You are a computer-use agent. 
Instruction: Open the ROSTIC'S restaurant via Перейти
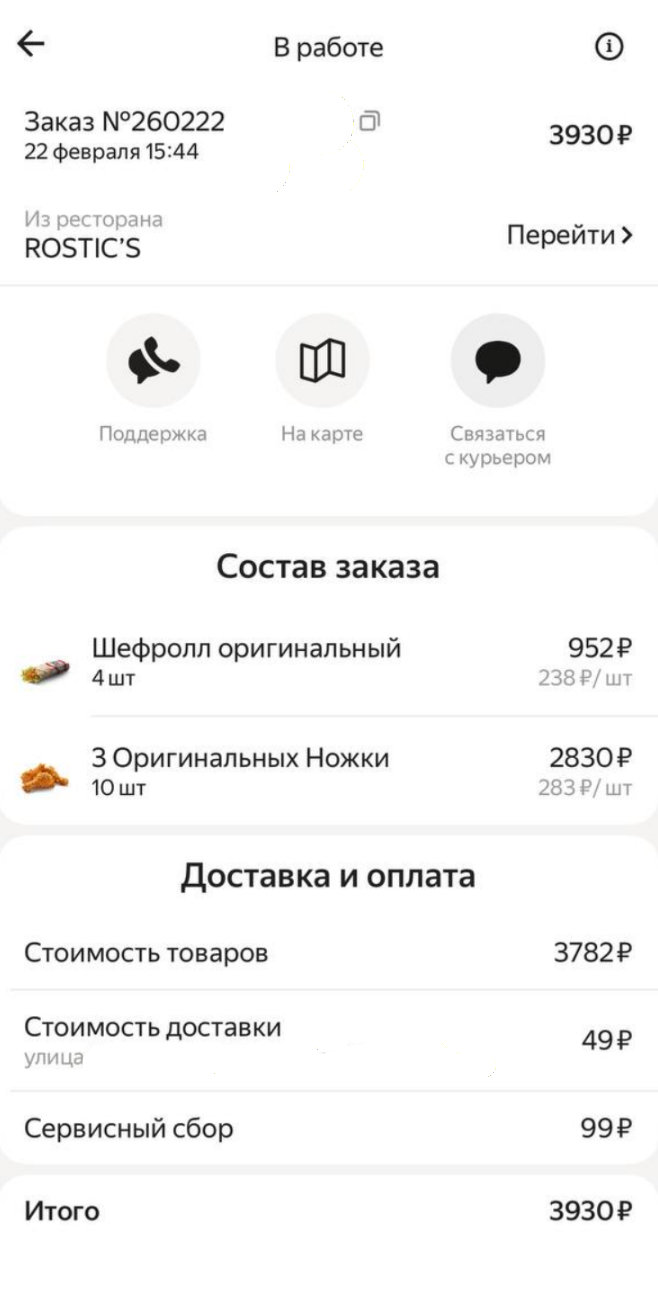point(570,236)
